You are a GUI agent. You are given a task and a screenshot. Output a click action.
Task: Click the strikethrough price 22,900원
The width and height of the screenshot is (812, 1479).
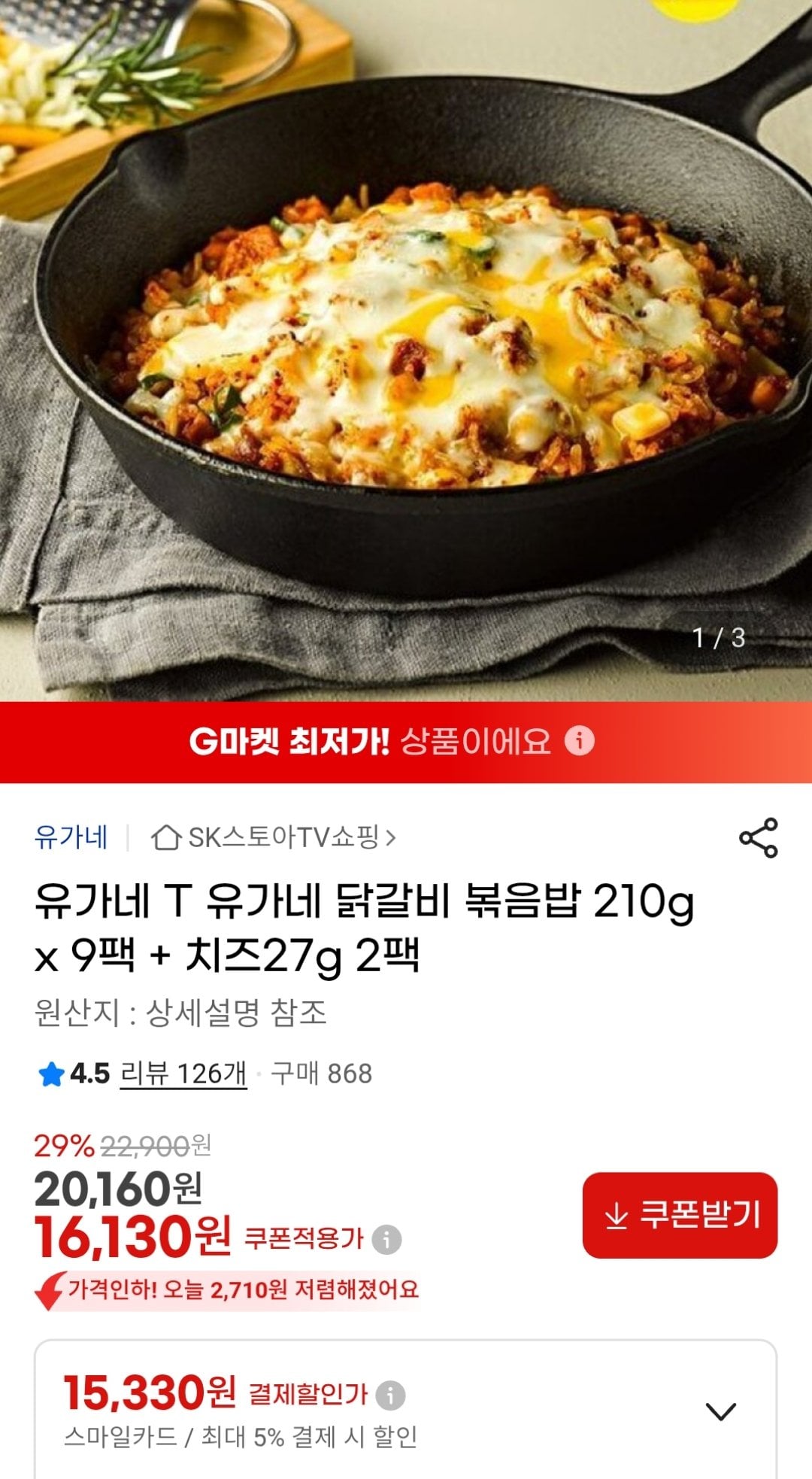[158, 1142]
